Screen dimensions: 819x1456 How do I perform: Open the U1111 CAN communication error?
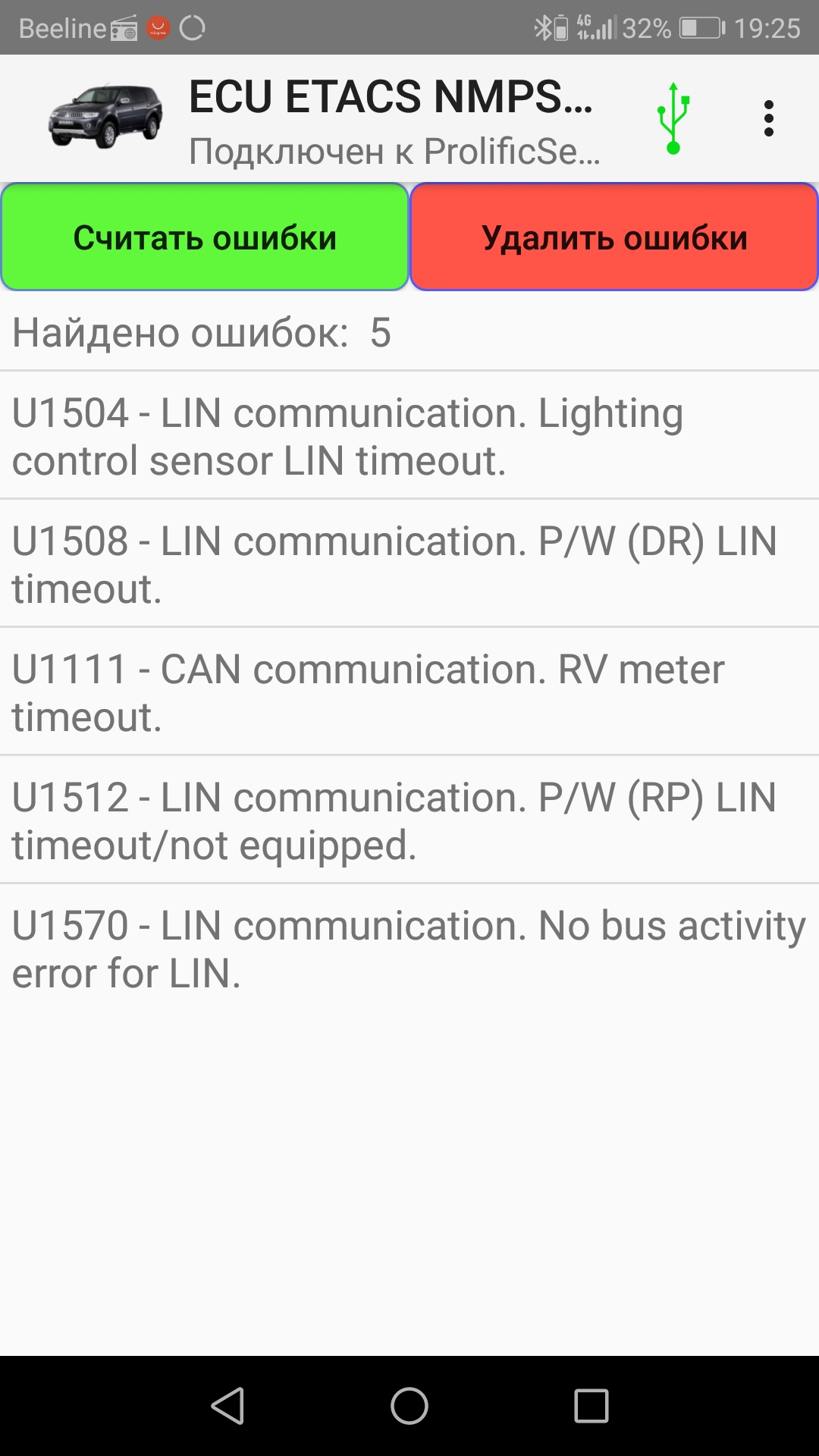[x=409, y=692]
